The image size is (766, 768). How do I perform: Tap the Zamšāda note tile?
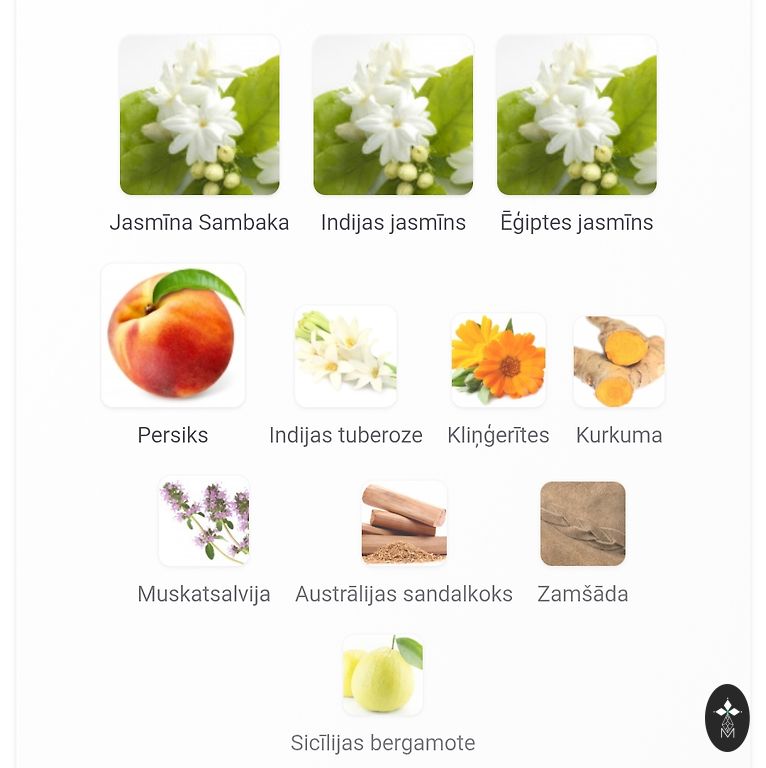pyautogui.click(x=583, y=524)
